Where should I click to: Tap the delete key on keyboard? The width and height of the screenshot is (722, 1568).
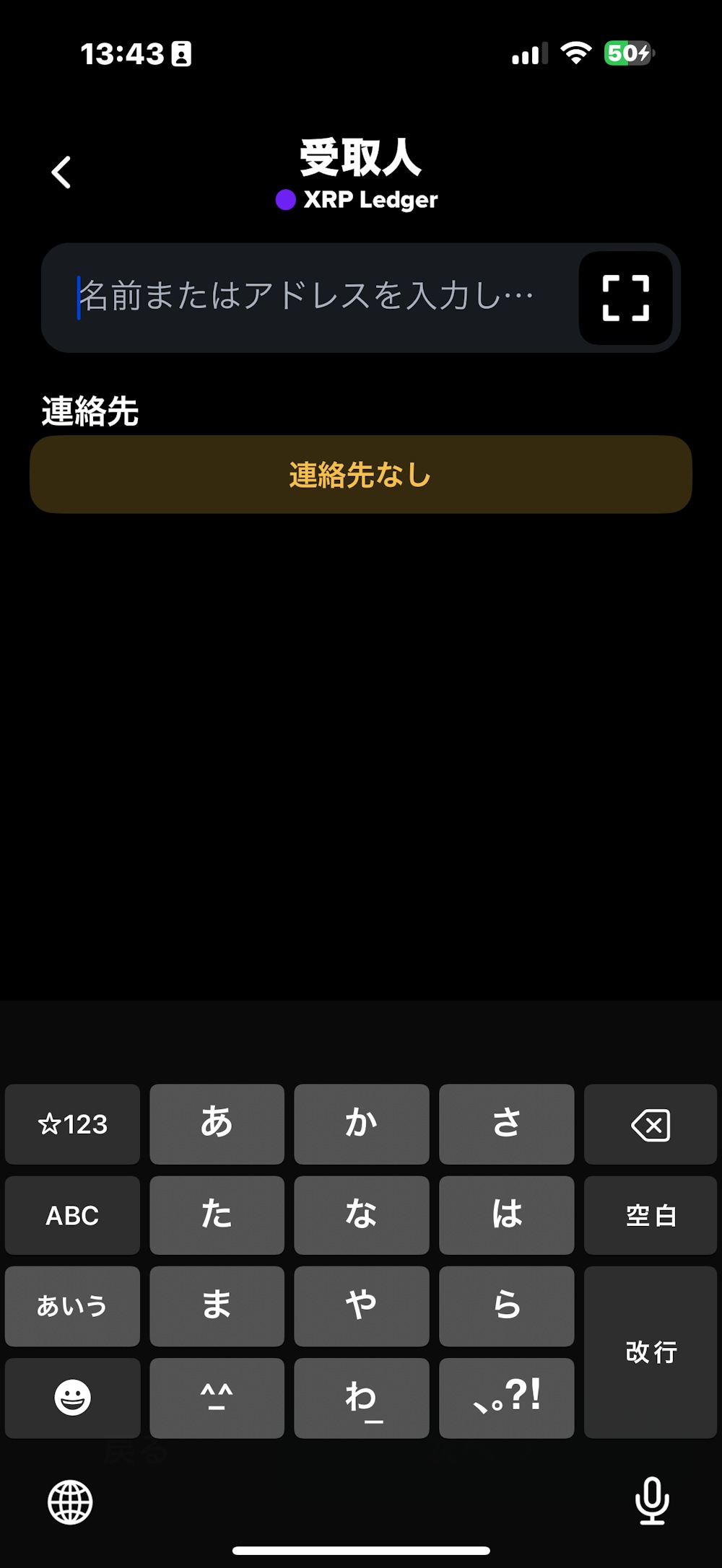click(x=650, y=1124)
